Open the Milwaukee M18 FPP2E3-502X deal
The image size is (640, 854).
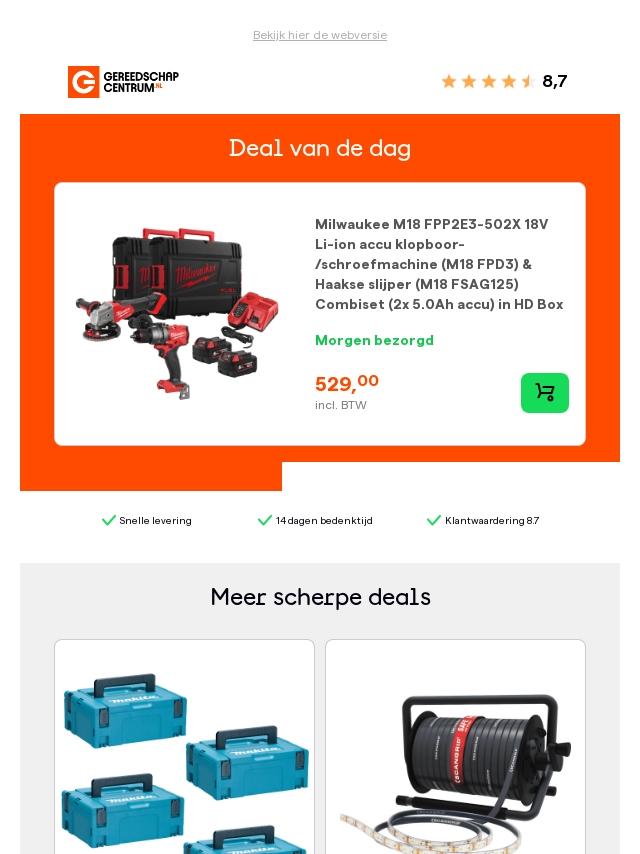(x=439, y=264)
